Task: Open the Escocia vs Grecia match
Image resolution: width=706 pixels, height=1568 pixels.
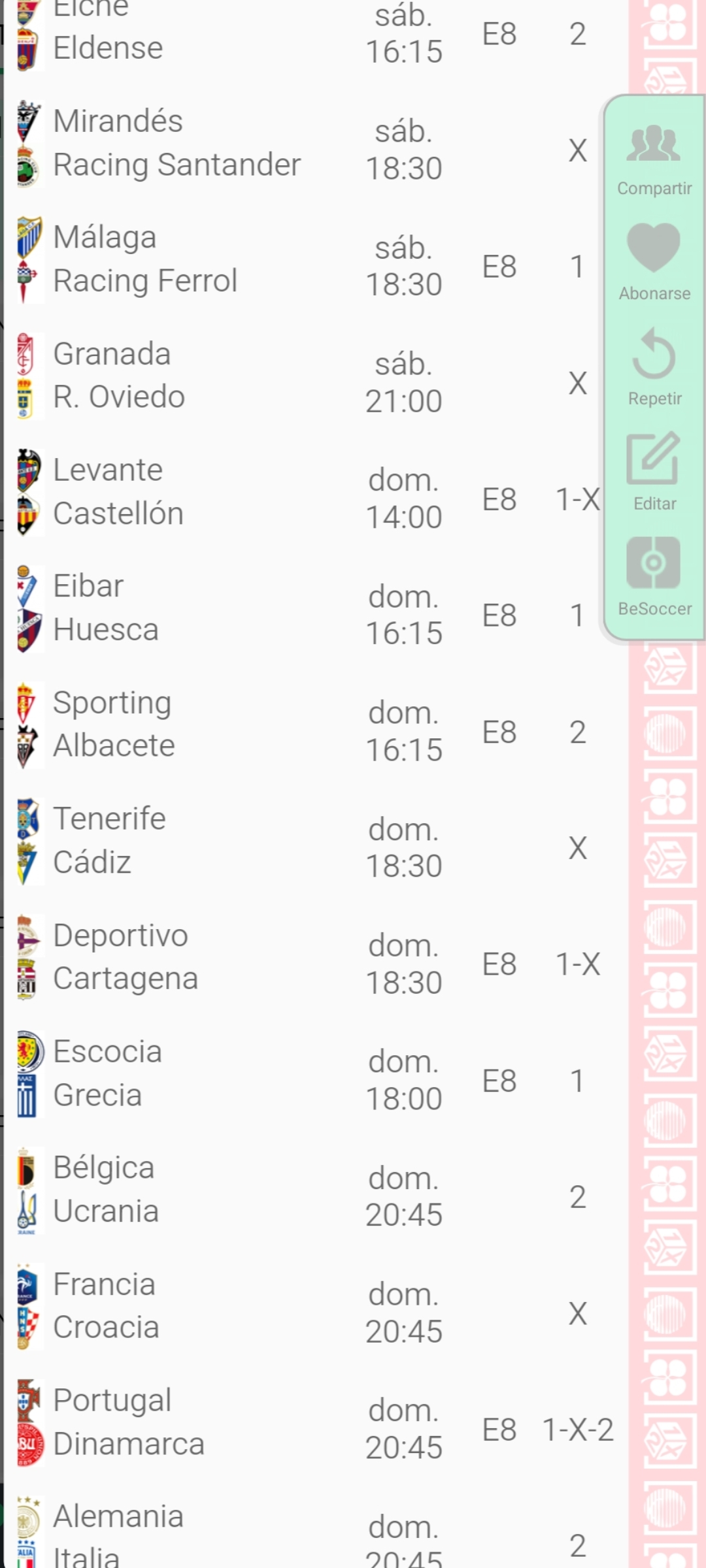Action: [x=315, y=1073]
